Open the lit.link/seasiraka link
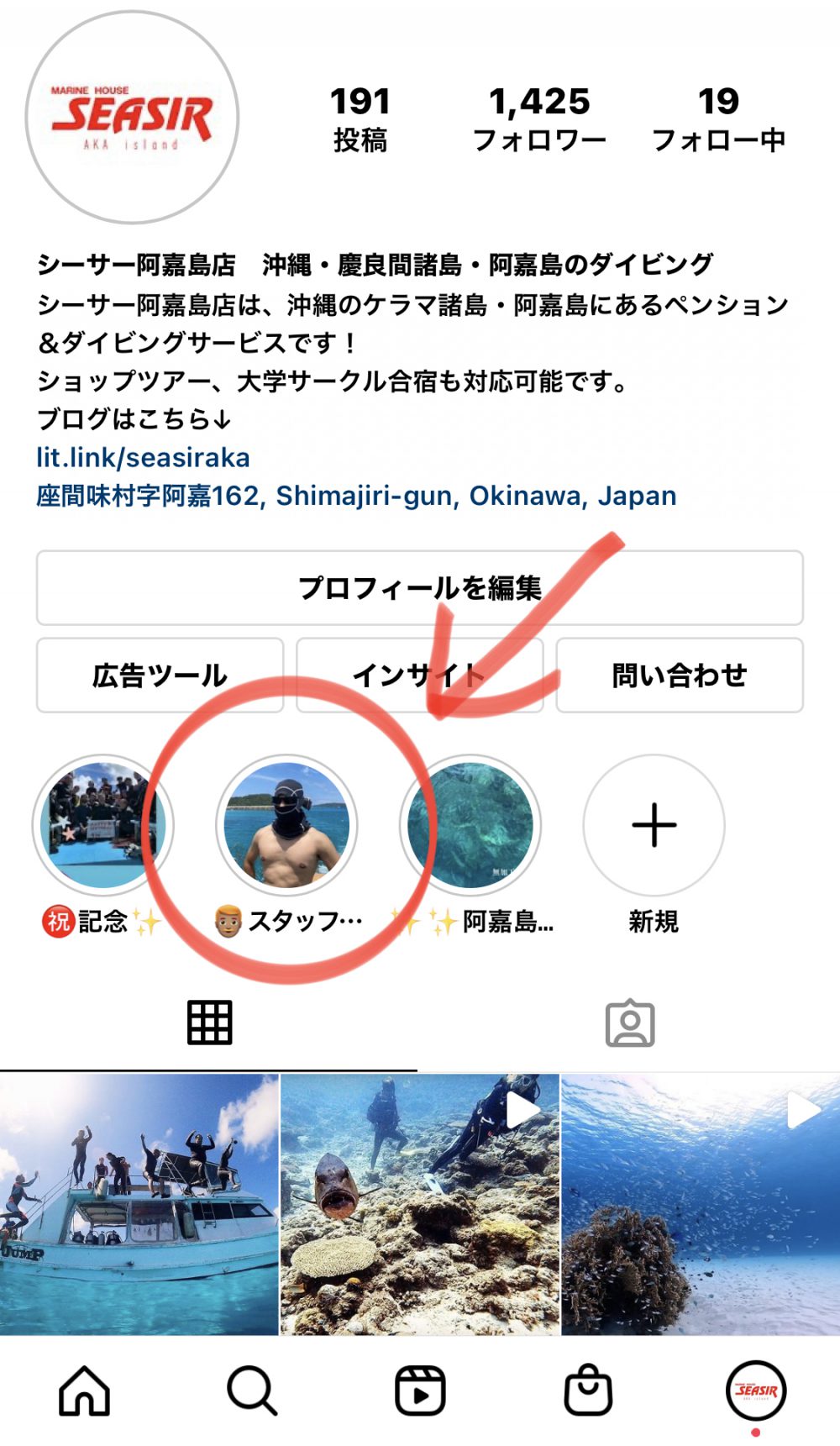The image size is (840, 1446). click(143, 458)
